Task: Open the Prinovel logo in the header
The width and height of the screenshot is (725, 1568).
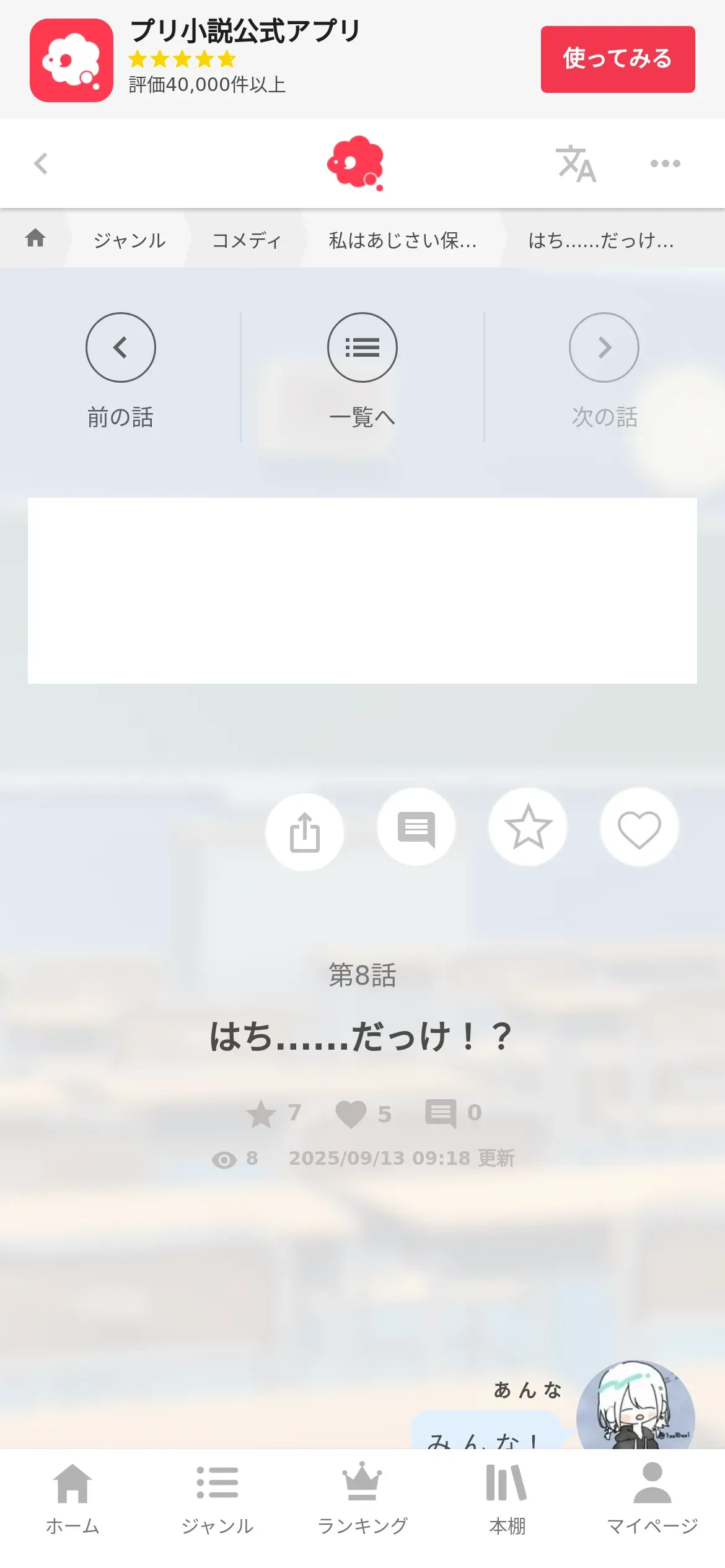Action: pyautogui.click(x=356, y=163)
